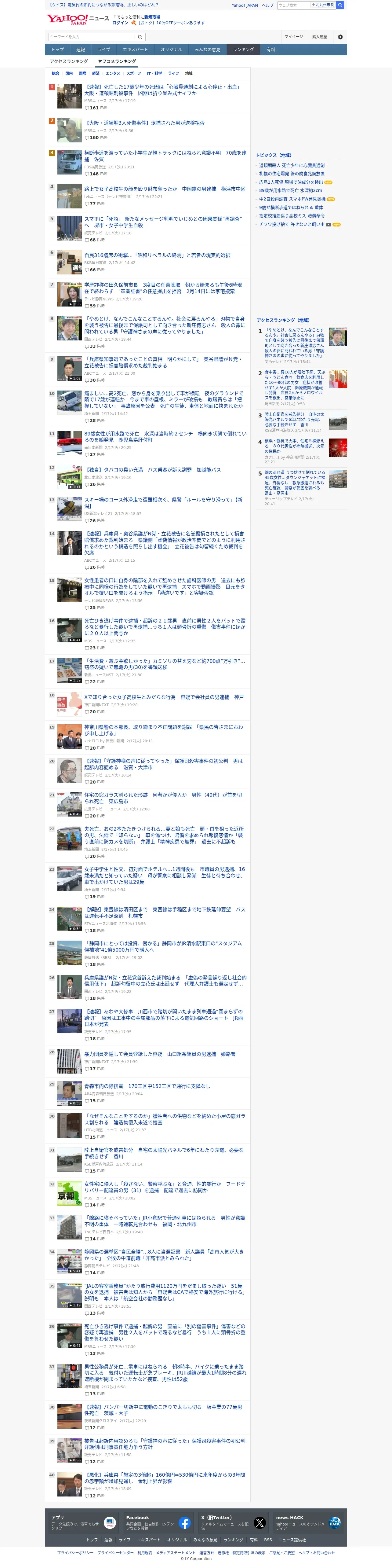Go to the みんなの意見 tab

click(x=207, y=50)
